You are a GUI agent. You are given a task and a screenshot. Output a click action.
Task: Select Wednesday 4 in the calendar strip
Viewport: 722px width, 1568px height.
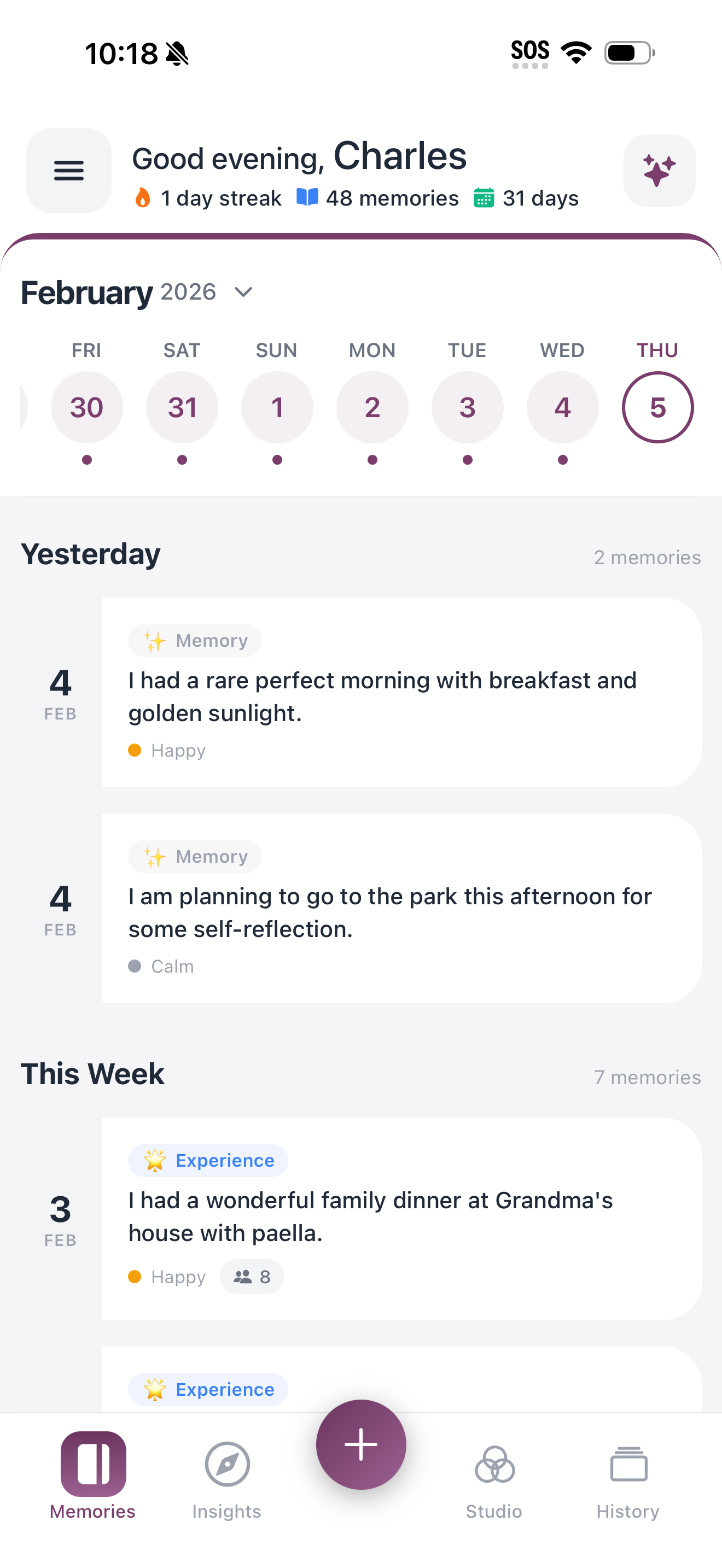click(562, 407)
